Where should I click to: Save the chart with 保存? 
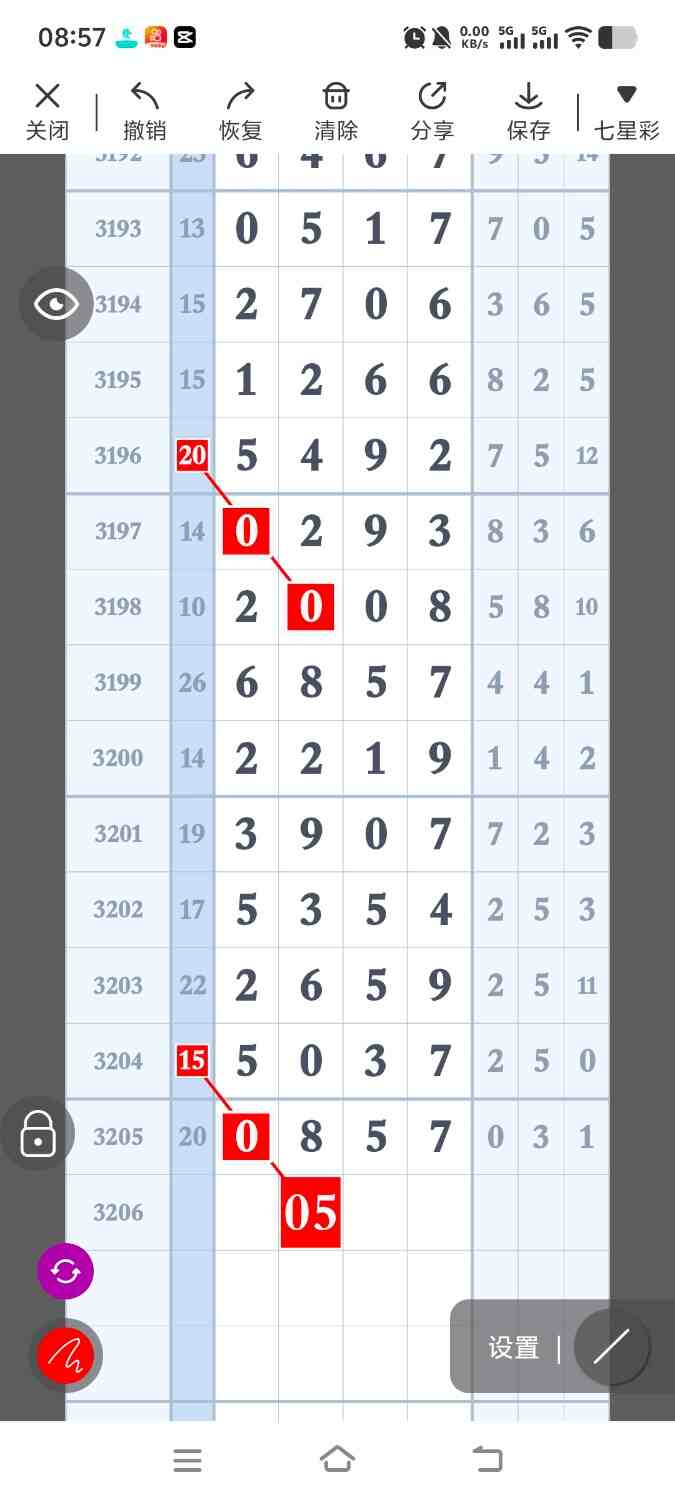coord(528,111)
